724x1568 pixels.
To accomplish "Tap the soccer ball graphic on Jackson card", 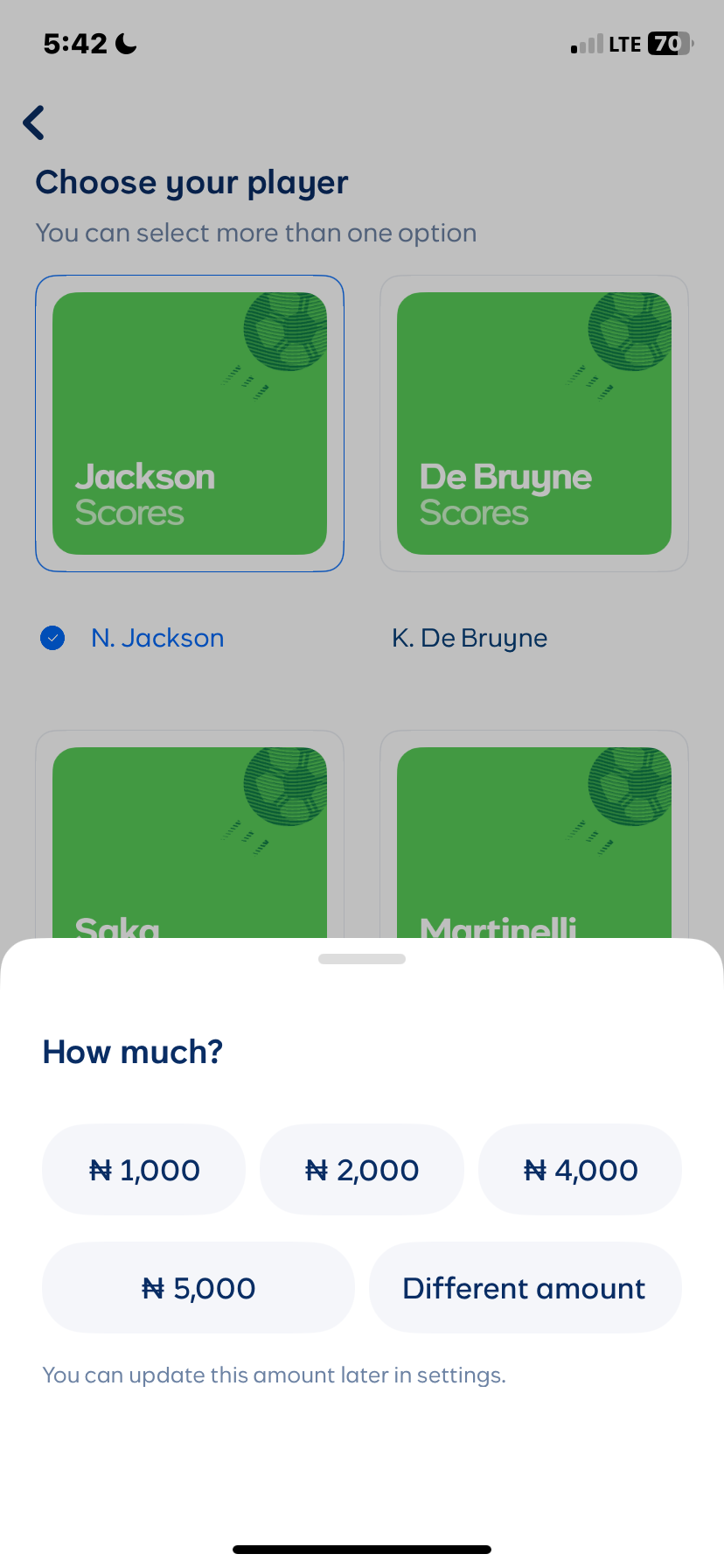I will (287, 332).
